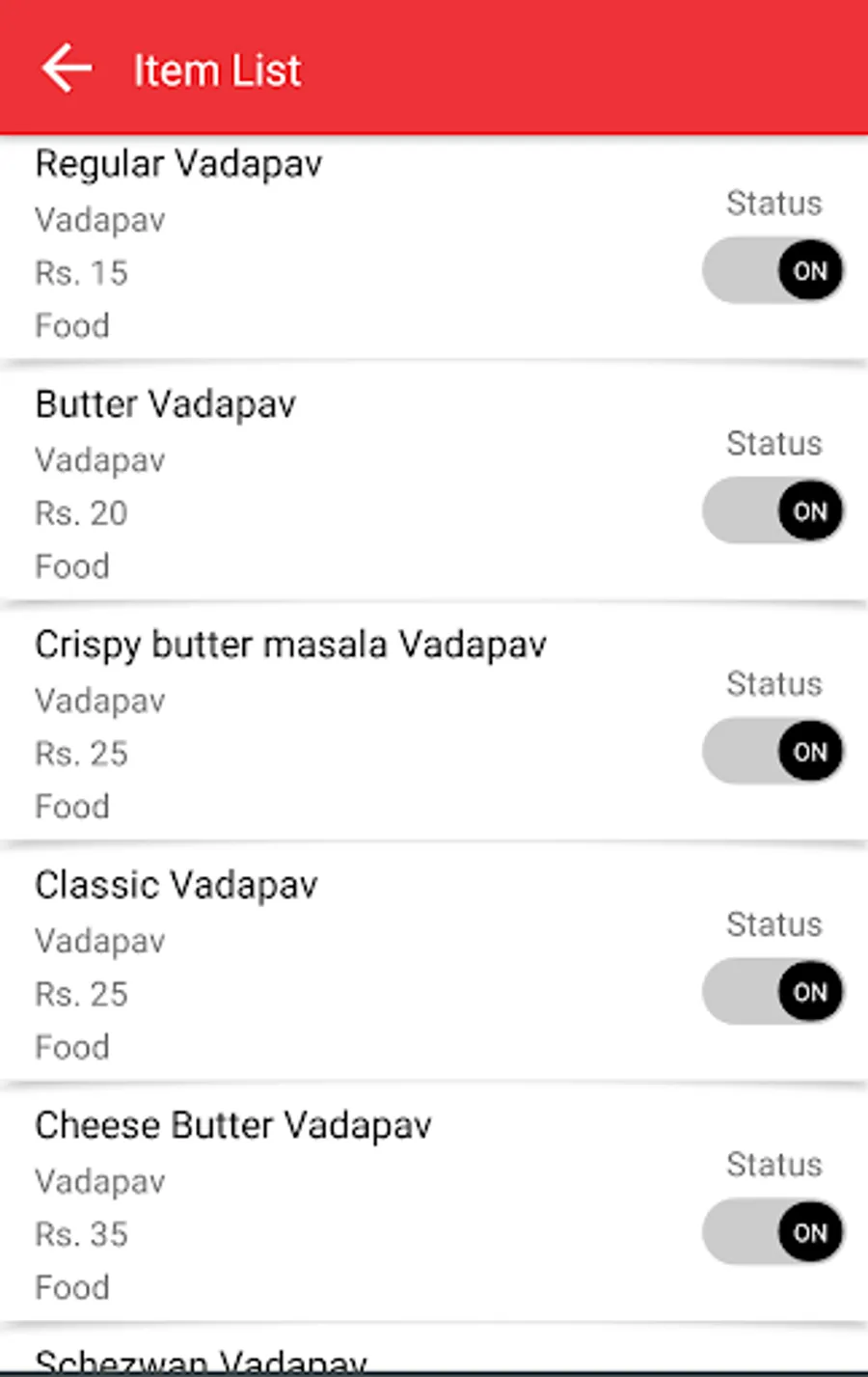Image resolution: width=868 pixels, height=1377 pixels.
Task: Toggle status for Regular Vadapav
Action: [773, 271]
